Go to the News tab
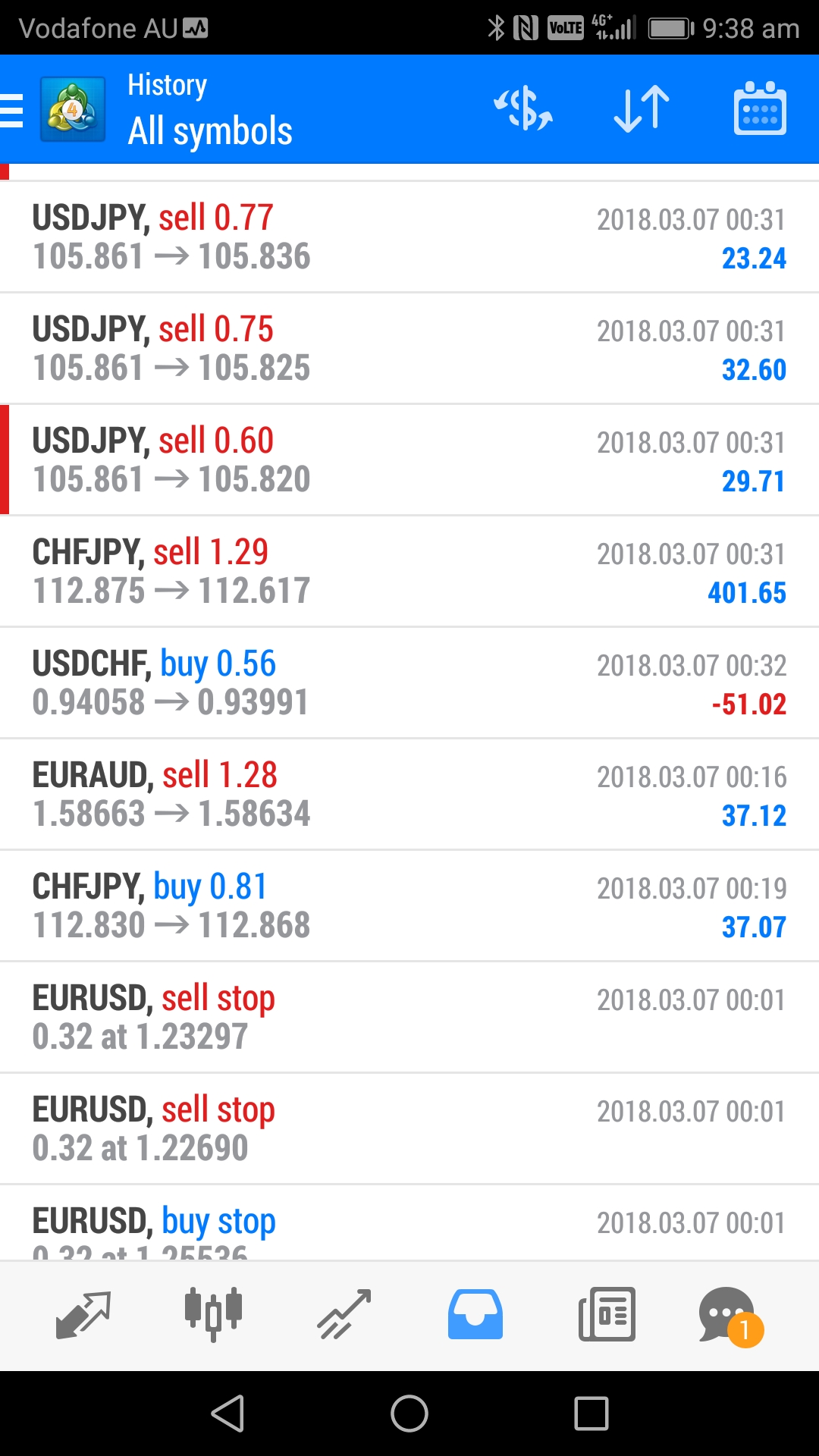 point(607,1314)
